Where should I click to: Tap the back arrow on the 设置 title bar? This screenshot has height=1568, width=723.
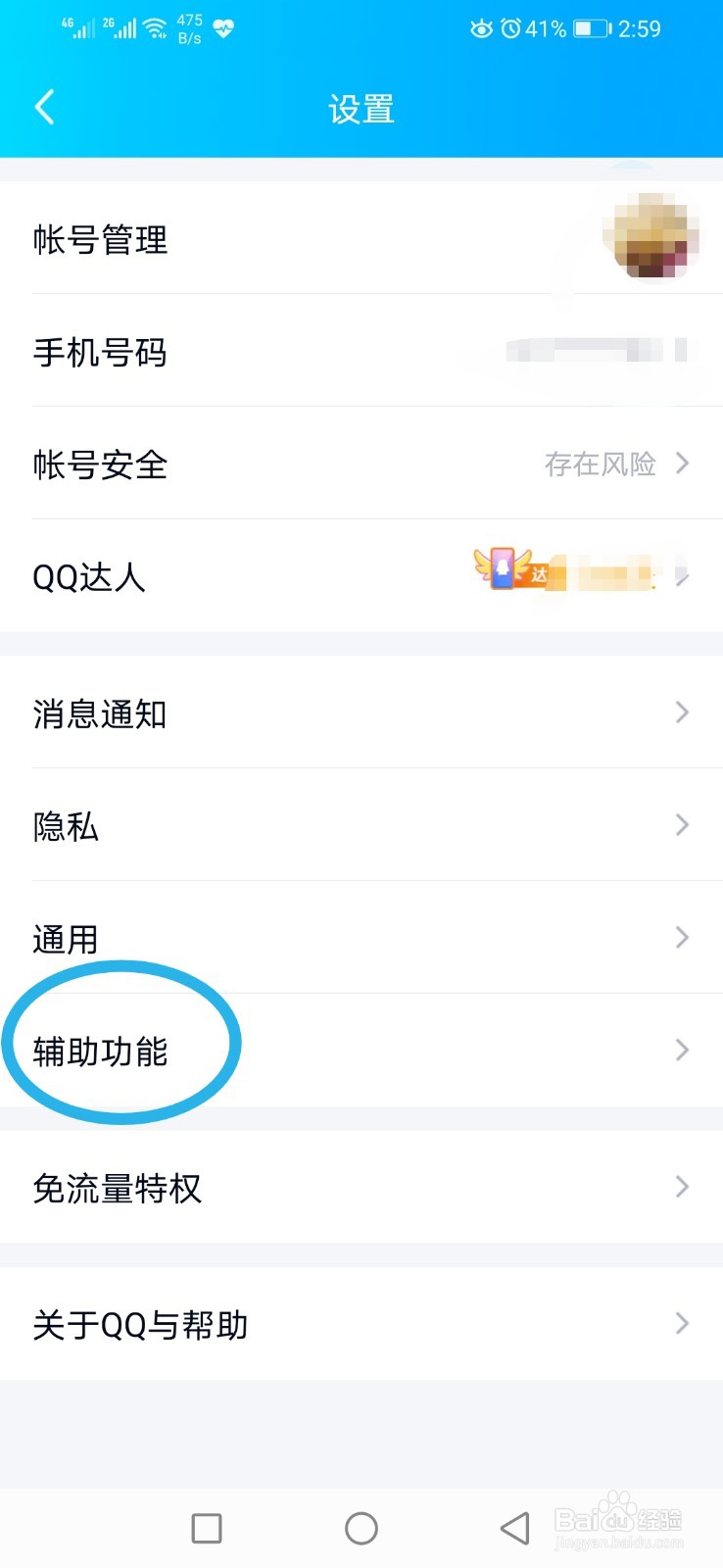click(x=43, y=108)
